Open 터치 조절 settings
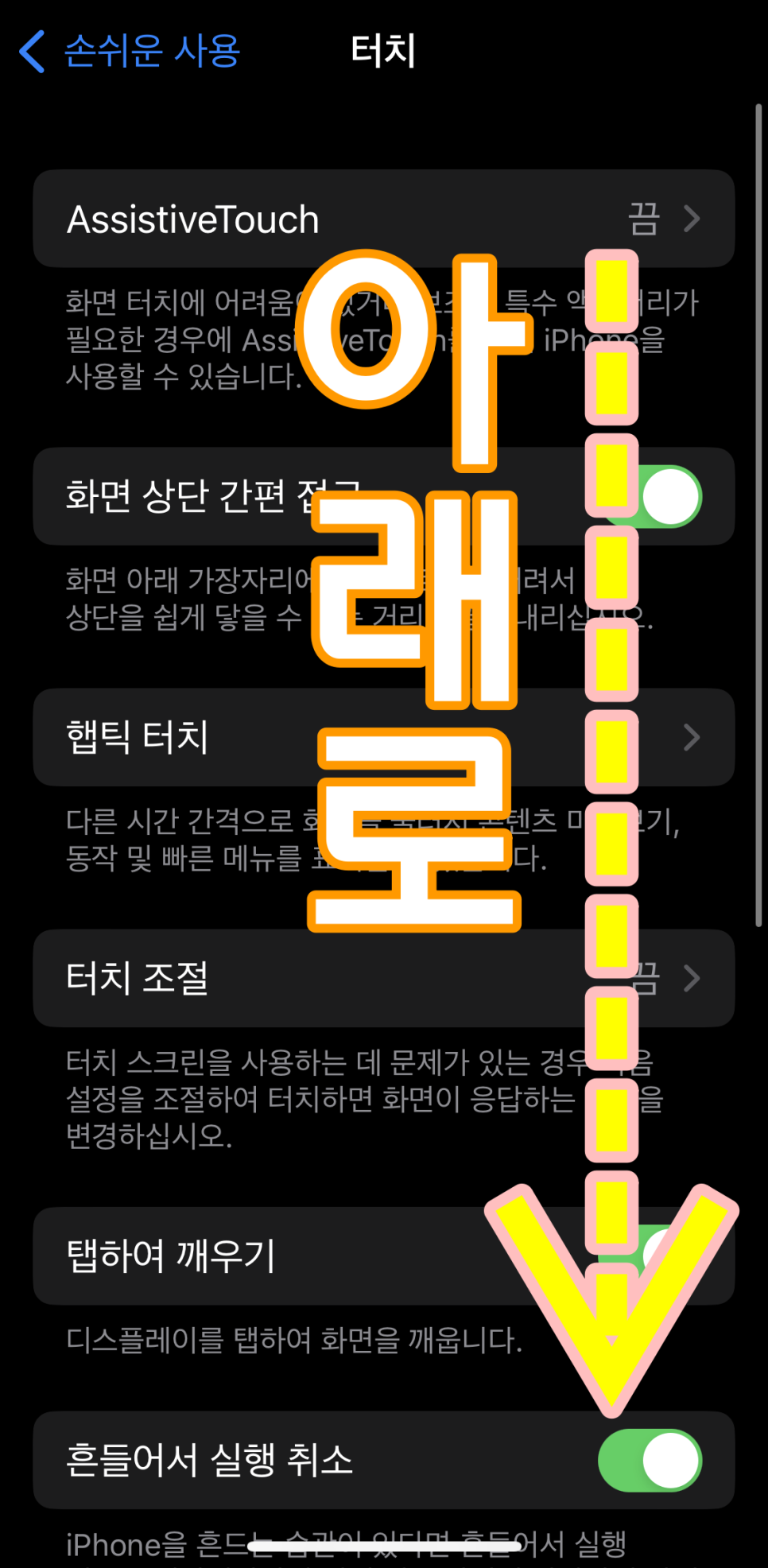This screenshot has width=768, height=1568. [384, 978]
